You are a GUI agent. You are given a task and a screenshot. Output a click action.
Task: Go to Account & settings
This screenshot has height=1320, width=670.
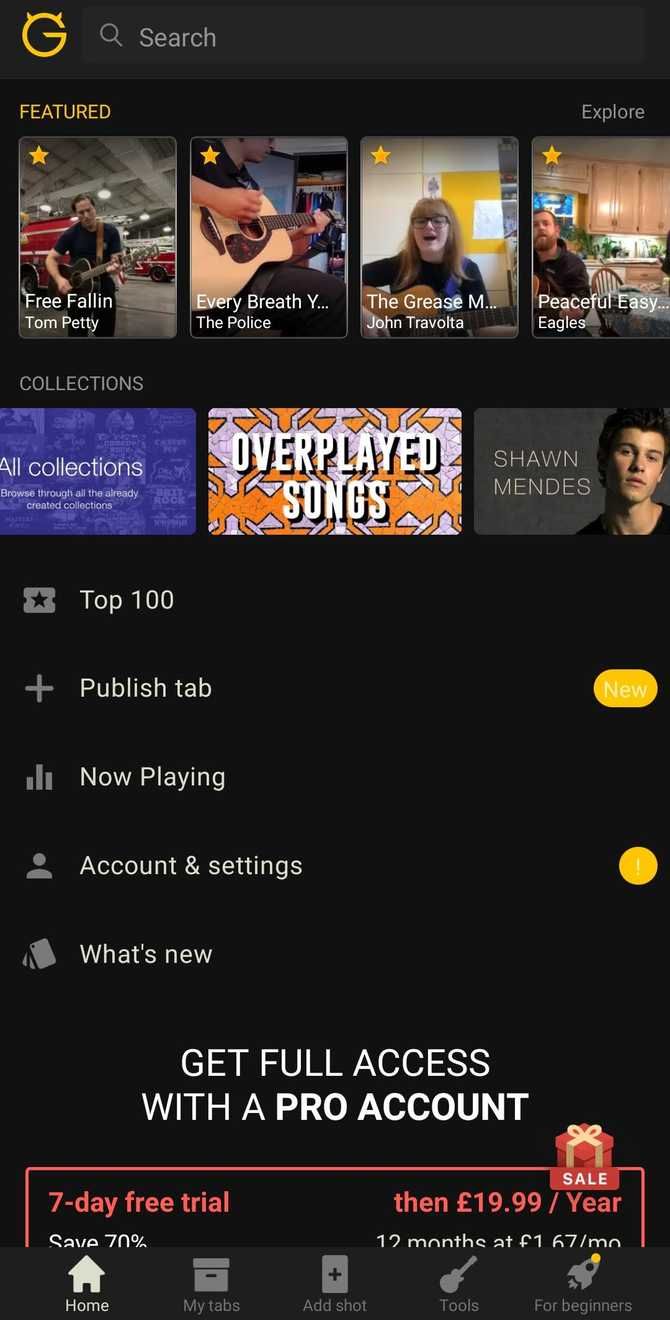click(x=190, y=866)
